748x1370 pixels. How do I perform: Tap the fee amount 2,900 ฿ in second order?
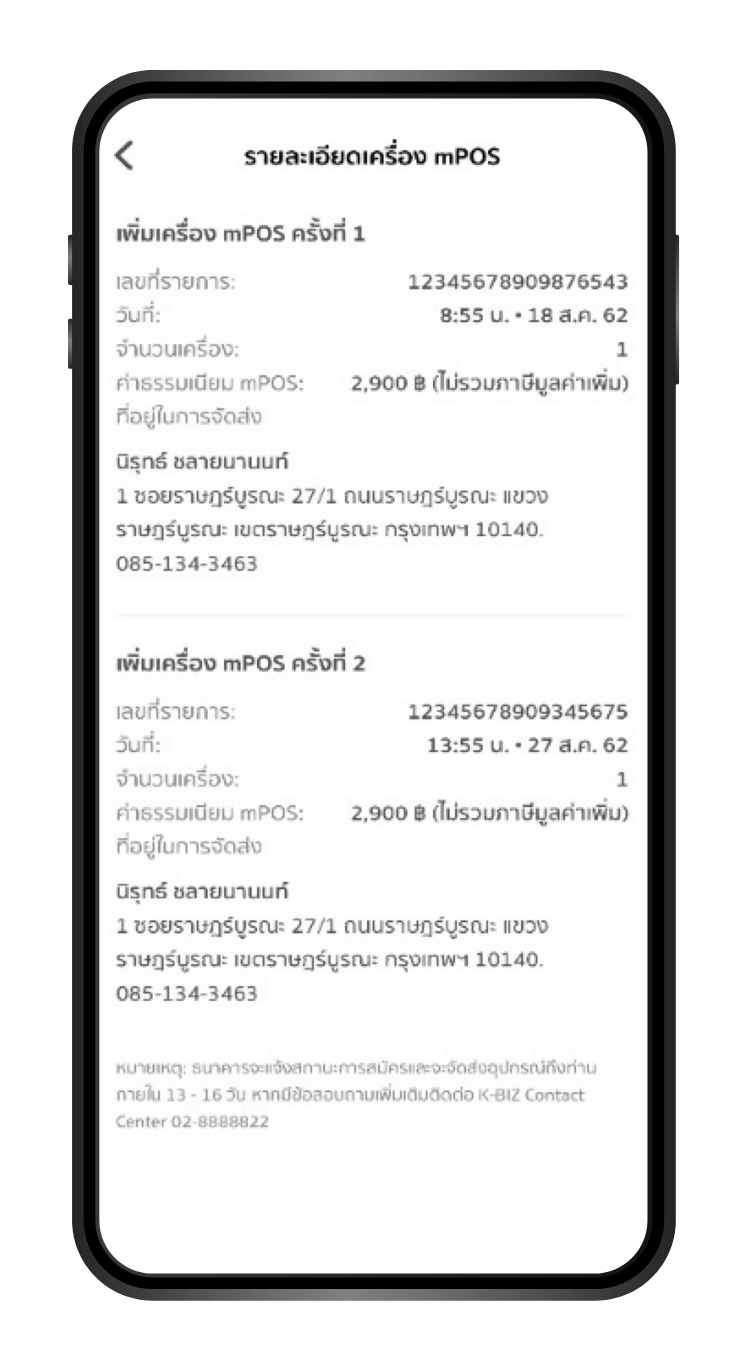point(384,812)
